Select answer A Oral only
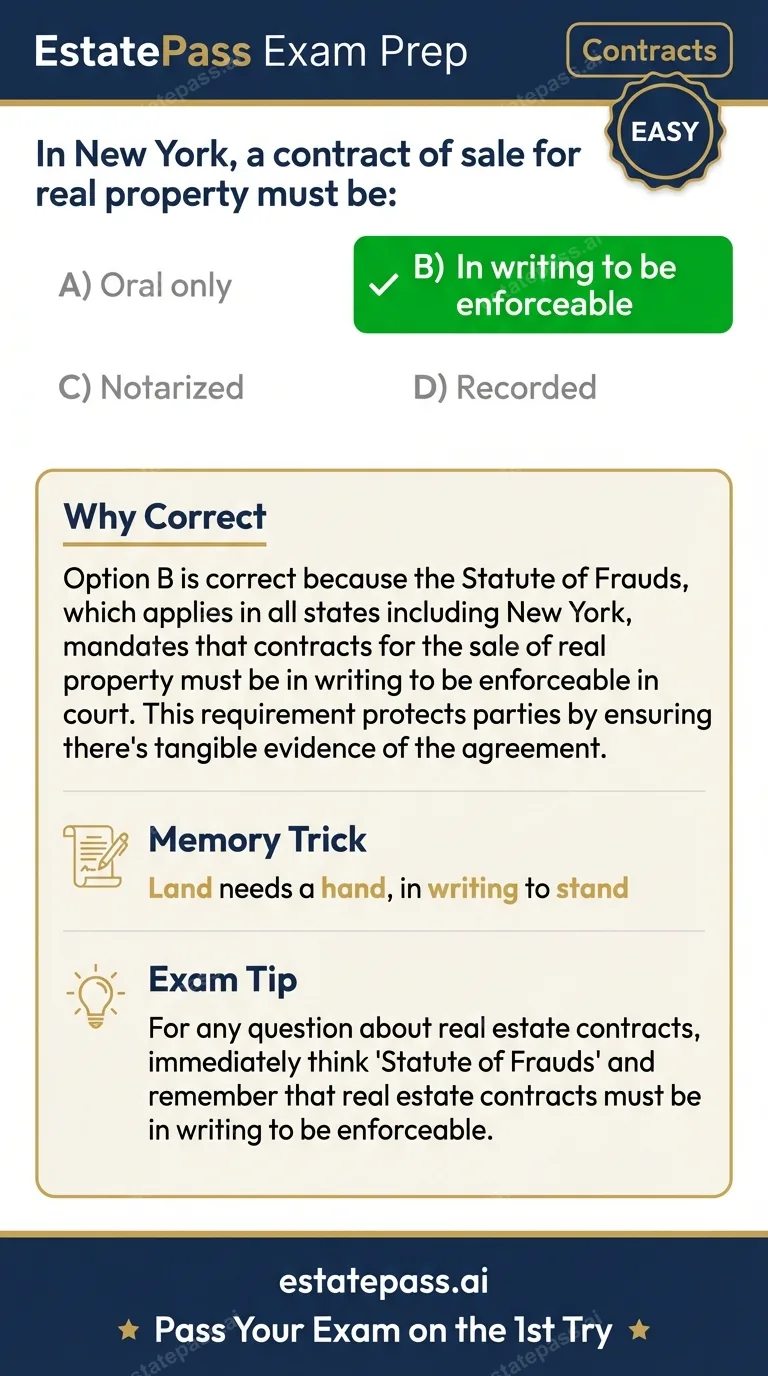The height and width of the screenshot is (1376, 768). [146, 285]
